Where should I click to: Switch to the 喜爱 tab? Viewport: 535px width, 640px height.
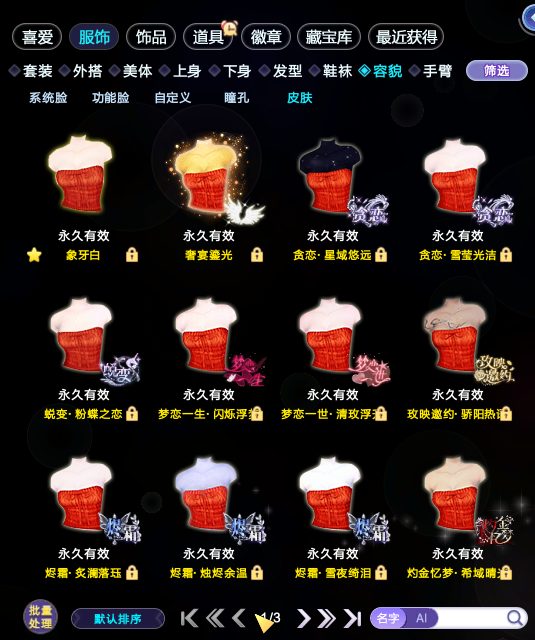37,37
